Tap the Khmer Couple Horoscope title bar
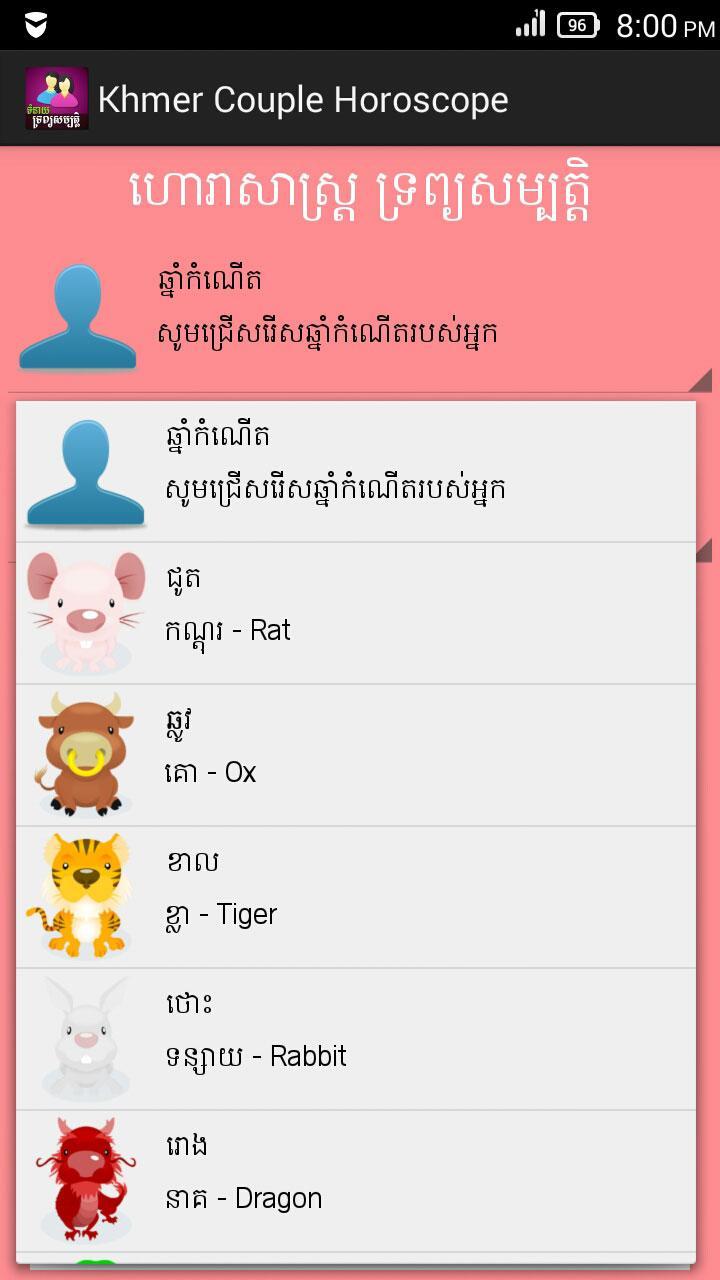 coord(300,99)
